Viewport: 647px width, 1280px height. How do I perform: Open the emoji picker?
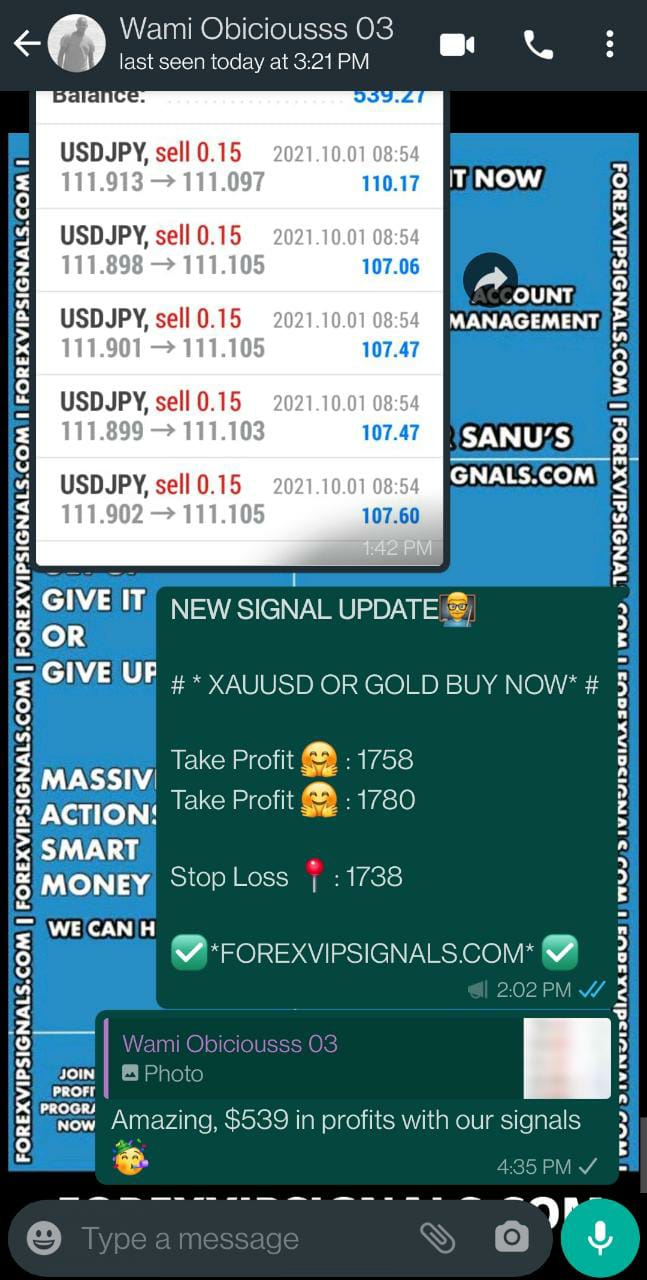click(x=43, y=1239)
